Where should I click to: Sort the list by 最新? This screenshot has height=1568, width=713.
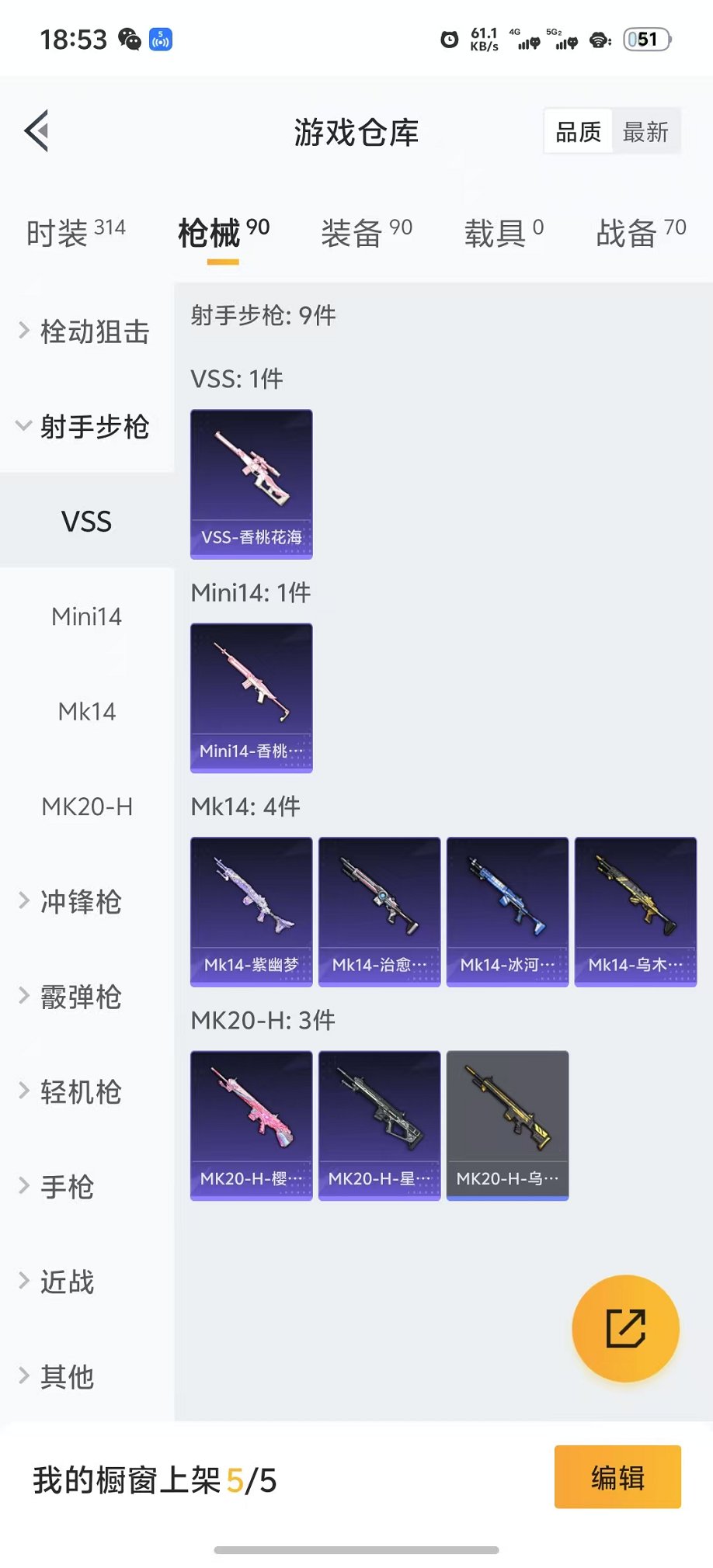pos(645,132)
